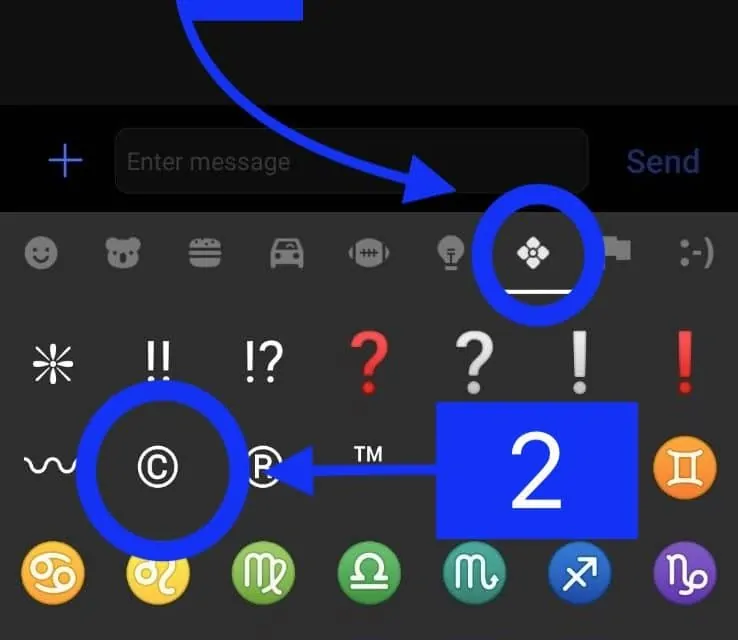This screenshot has width=738, height=640.
Task: Insert the double exclamation mark emoji
Action: (x=159, y=360)
